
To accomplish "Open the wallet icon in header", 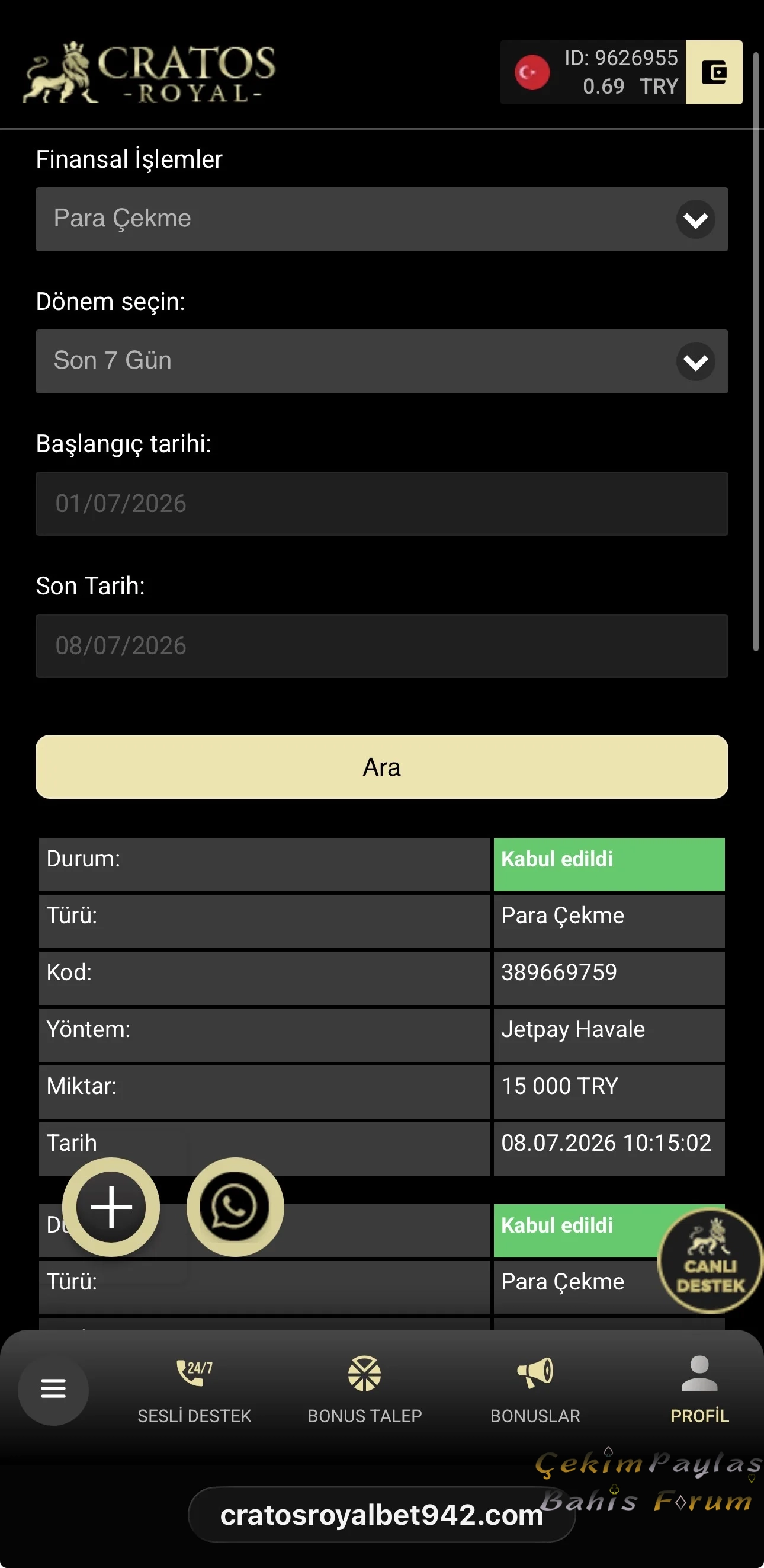I will coord(714,72).
